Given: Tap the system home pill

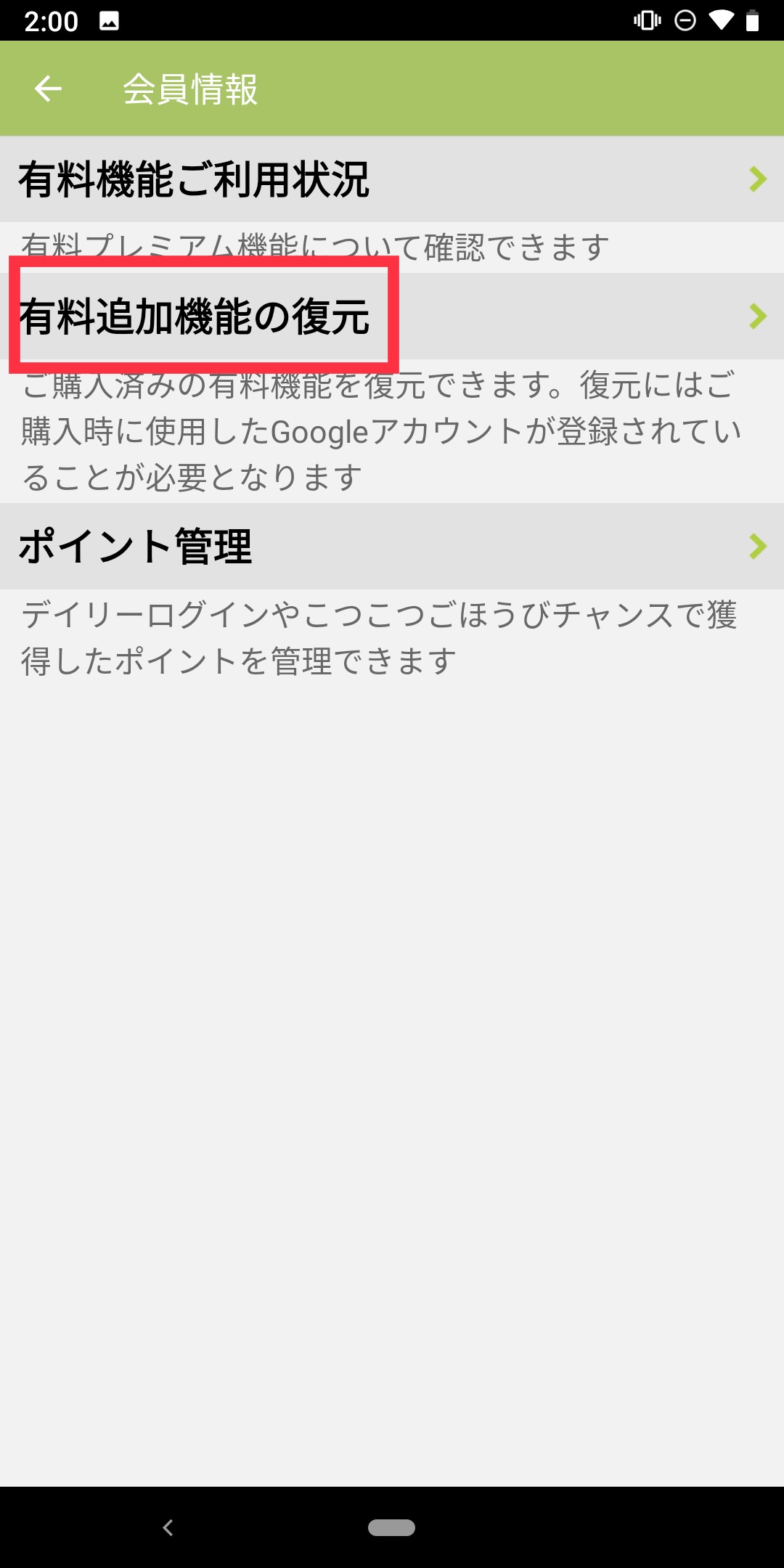Looking at the screenshot, I should [x=391, y=1527].
